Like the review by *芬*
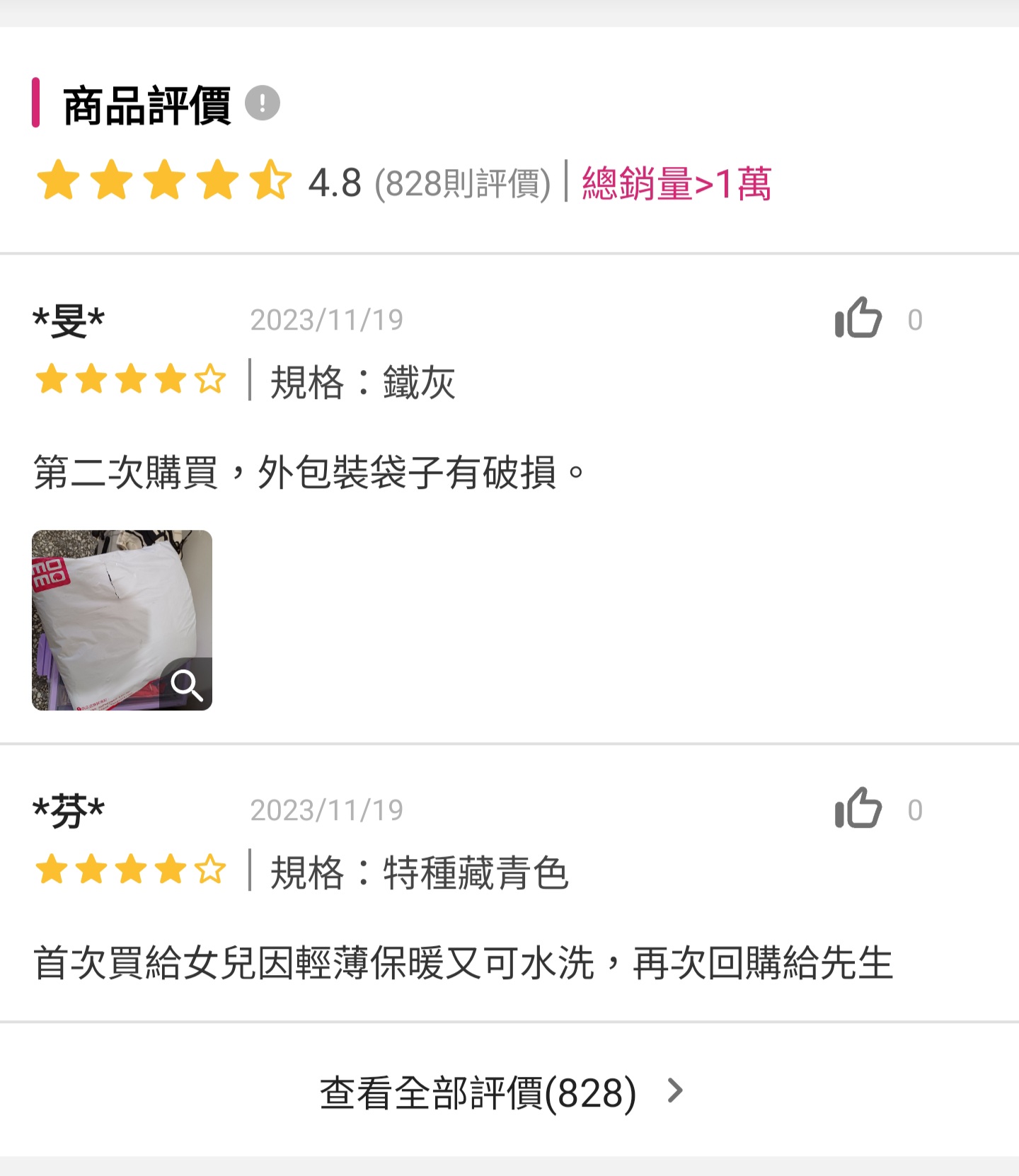Screen dimensions: 1019x1176 point(858,809)
